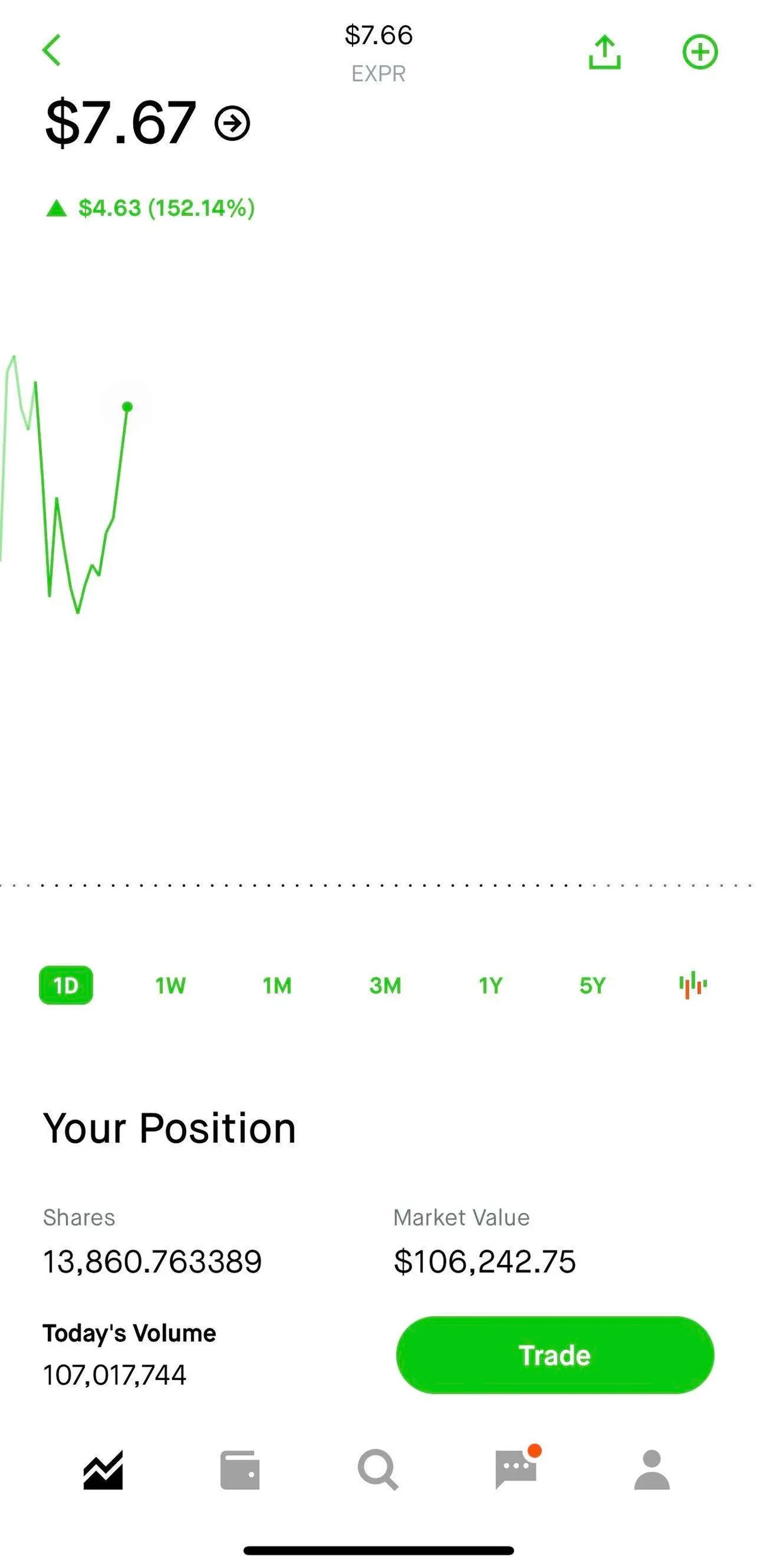Select the 1D chart range
The height and width of the screenshot is (1568, 757).
[66, 985]
